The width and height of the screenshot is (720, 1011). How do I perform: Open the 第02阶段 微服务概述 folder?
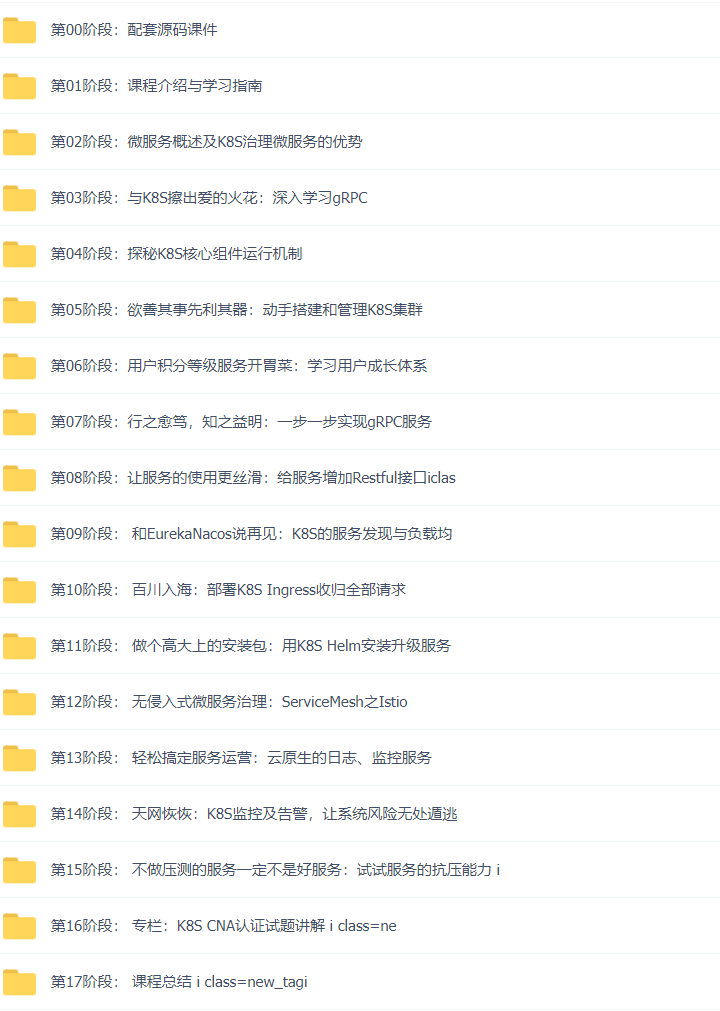(206, 142)
